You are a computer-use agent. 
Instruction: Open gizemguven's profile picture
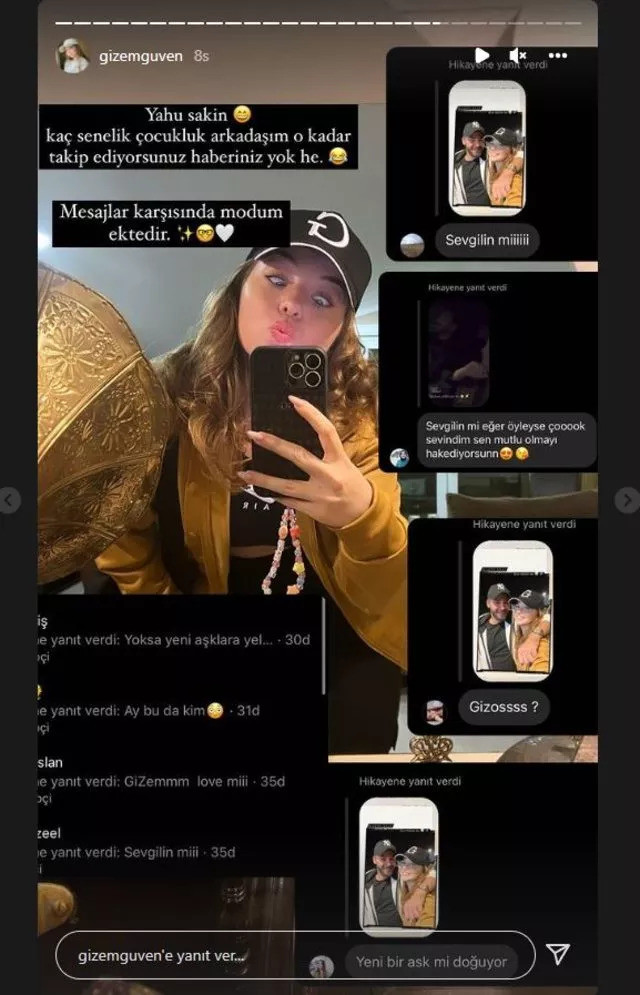pyautogui.click(x=72, y=56)
